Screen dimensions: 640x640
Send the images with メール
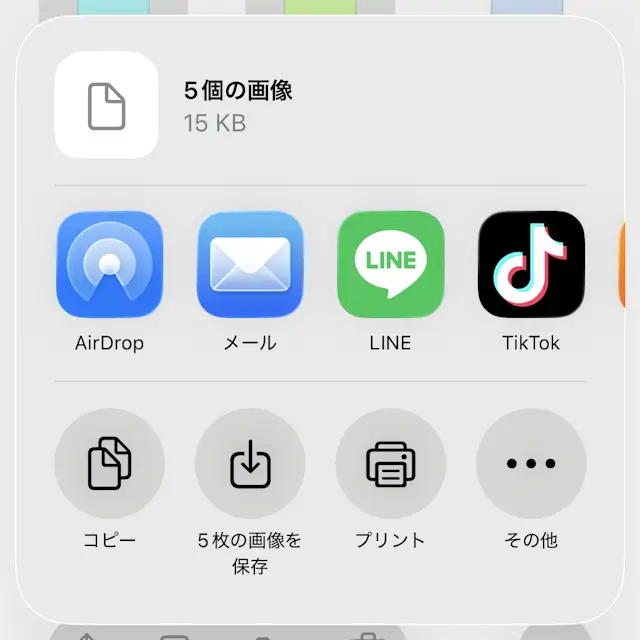[x=250, y=264]
